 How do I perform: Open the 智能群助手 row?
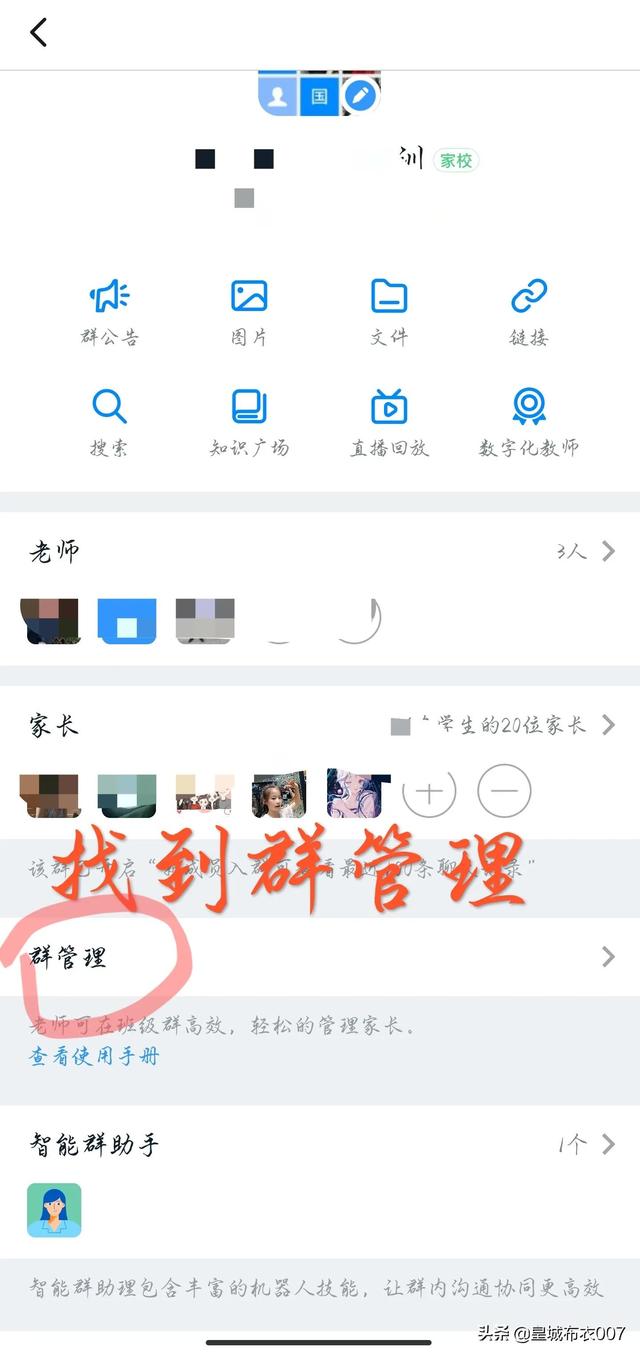[x=320, y=1145]
